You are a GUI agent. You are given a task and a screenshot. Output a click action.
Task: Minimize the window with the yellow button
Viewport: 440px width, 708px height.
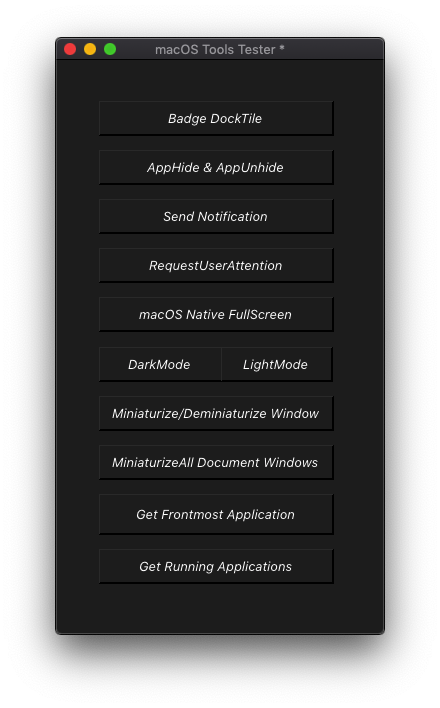pos(90,49)
